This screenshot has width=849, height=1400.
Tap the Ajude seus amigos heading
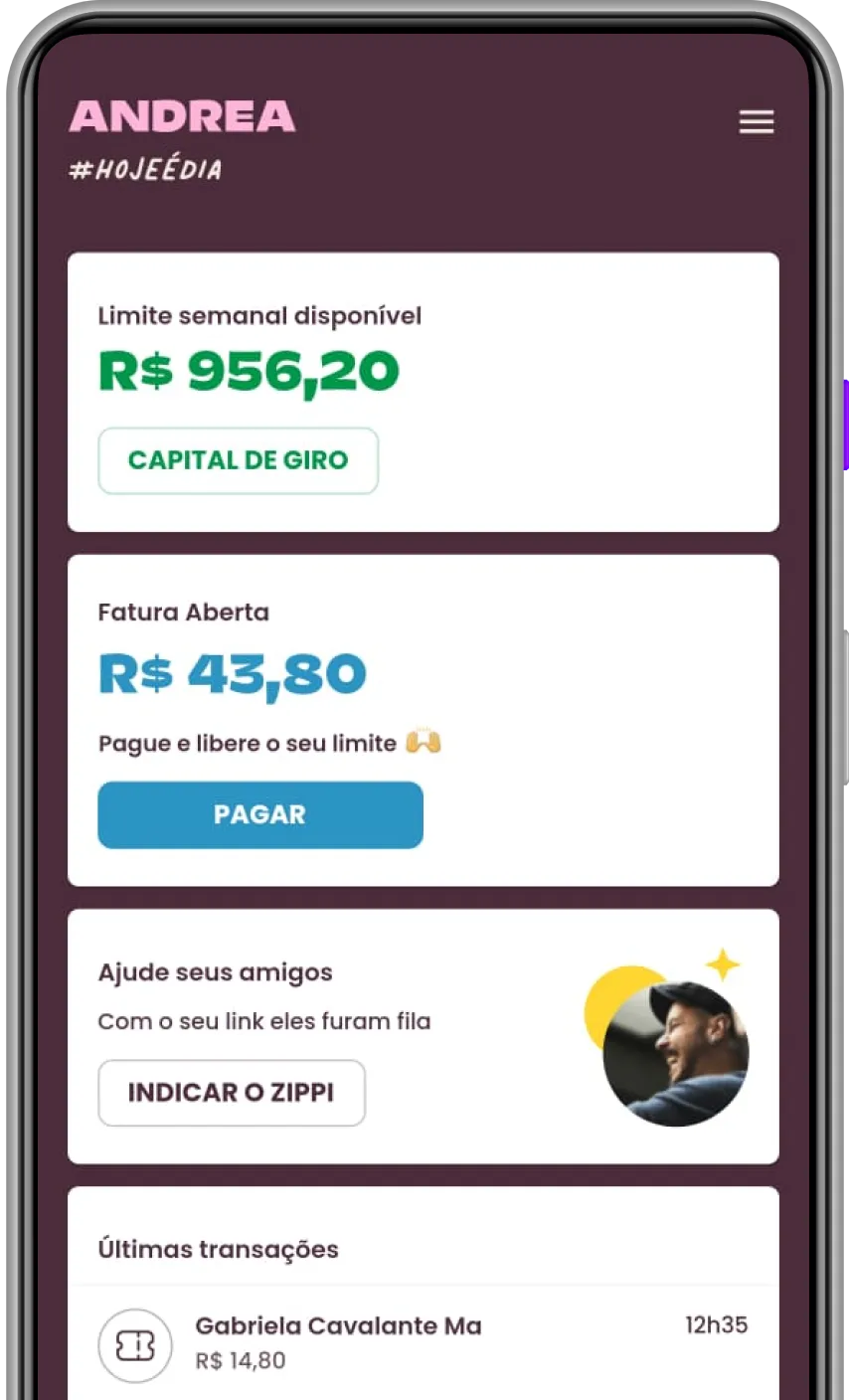click(215, 972)
